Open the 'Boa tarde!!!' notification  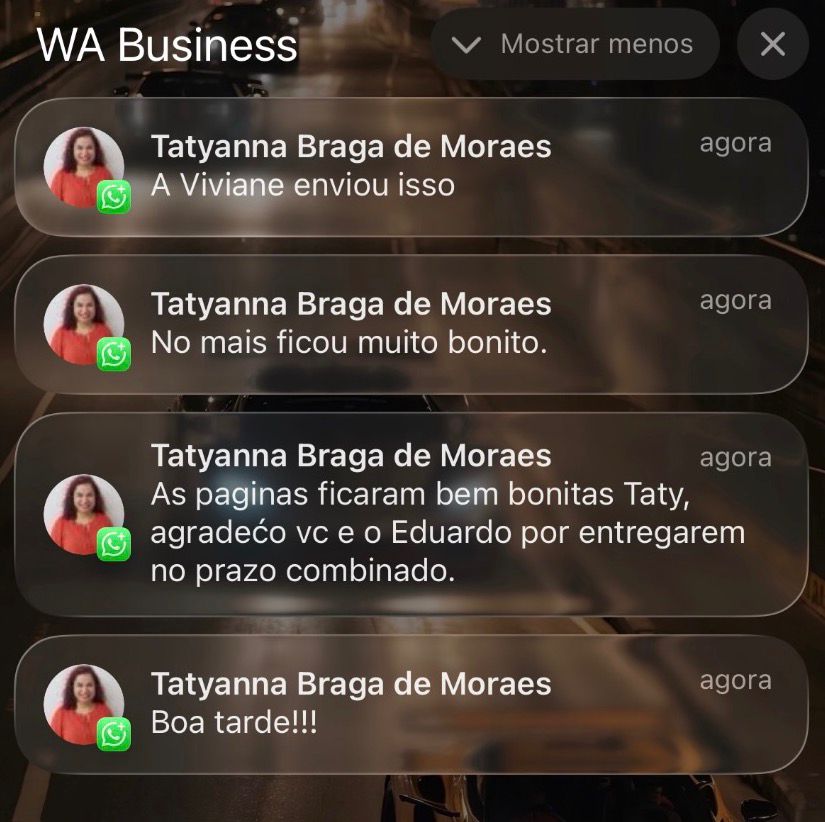tap(411, 704)
